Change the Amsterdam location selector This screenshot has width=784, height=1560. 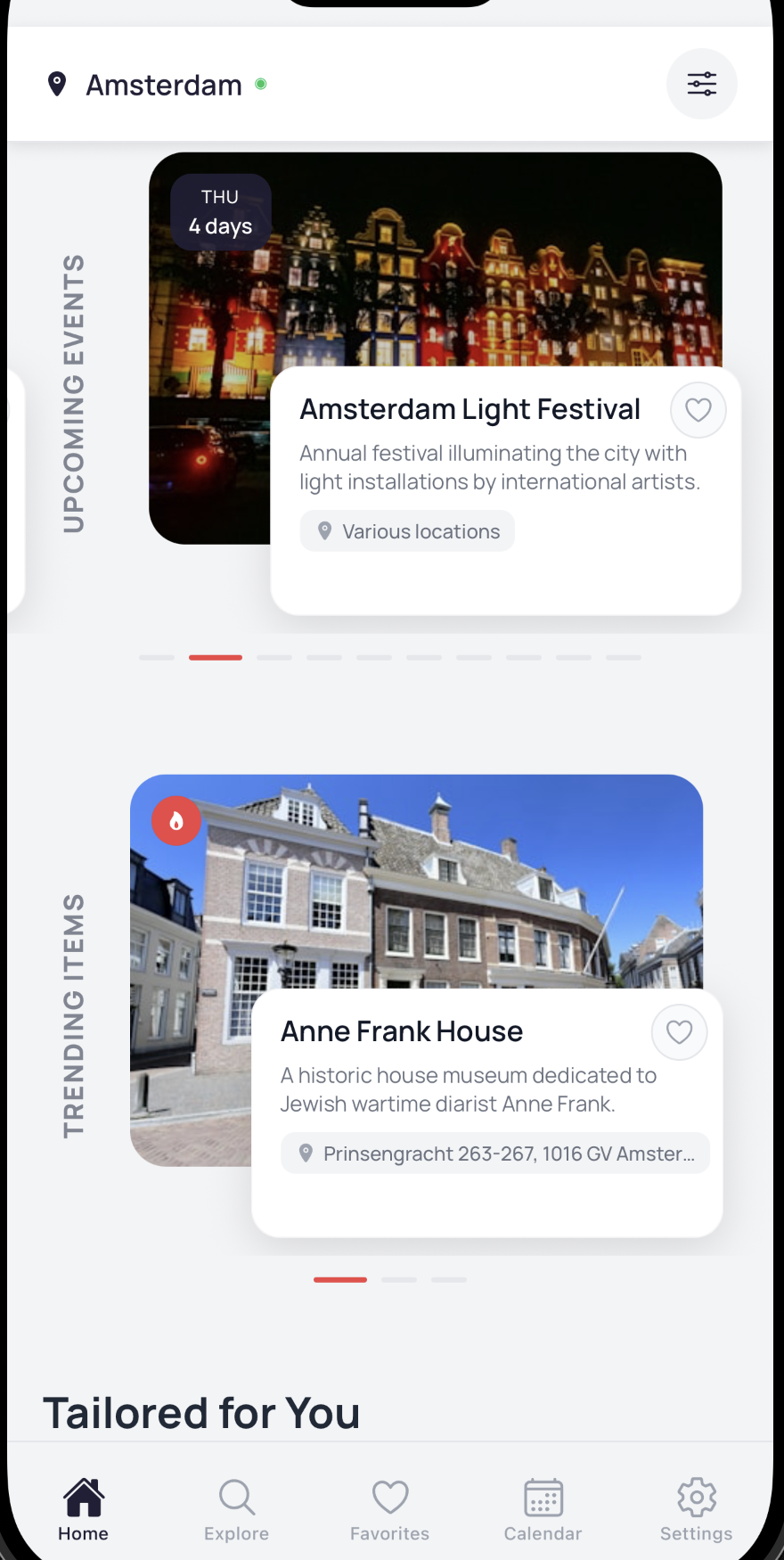[x=157, y=85]
